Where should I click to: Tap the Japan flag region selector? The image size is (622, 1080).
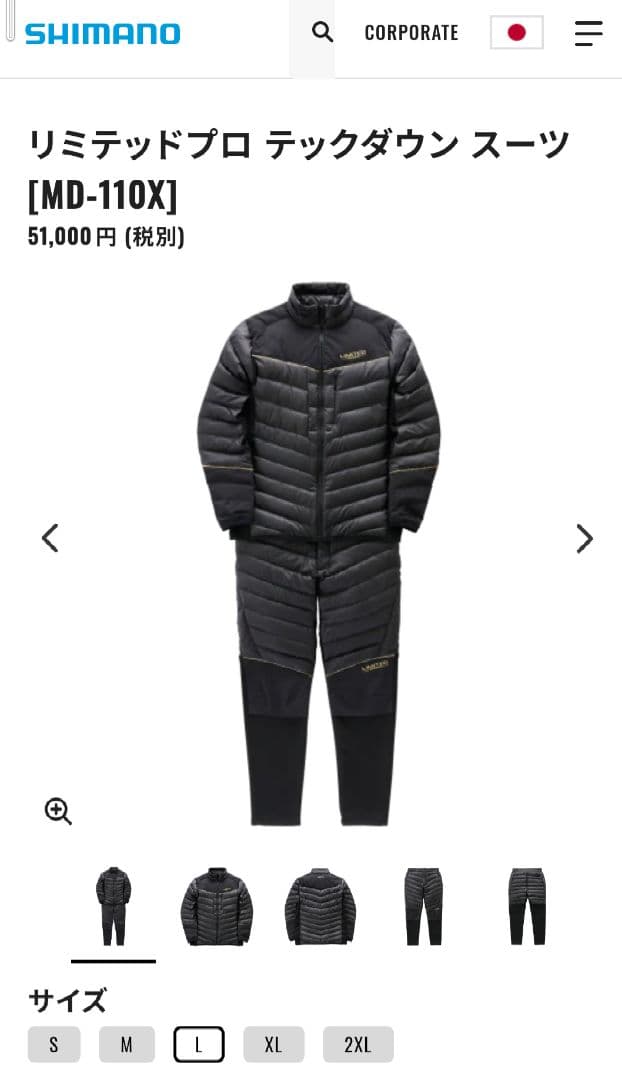pyautogui.click(x=516, y=32)
